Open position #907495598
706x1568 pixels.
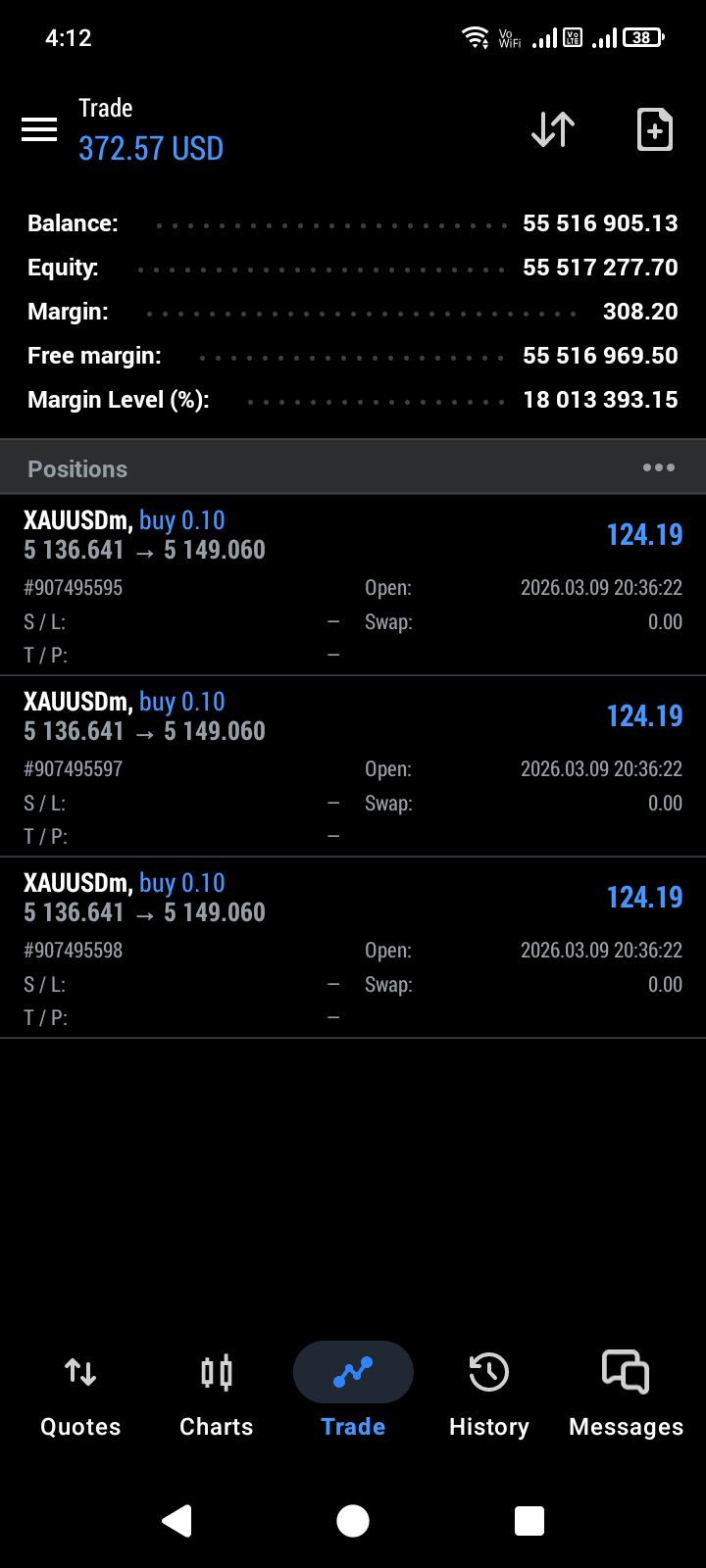353,948
